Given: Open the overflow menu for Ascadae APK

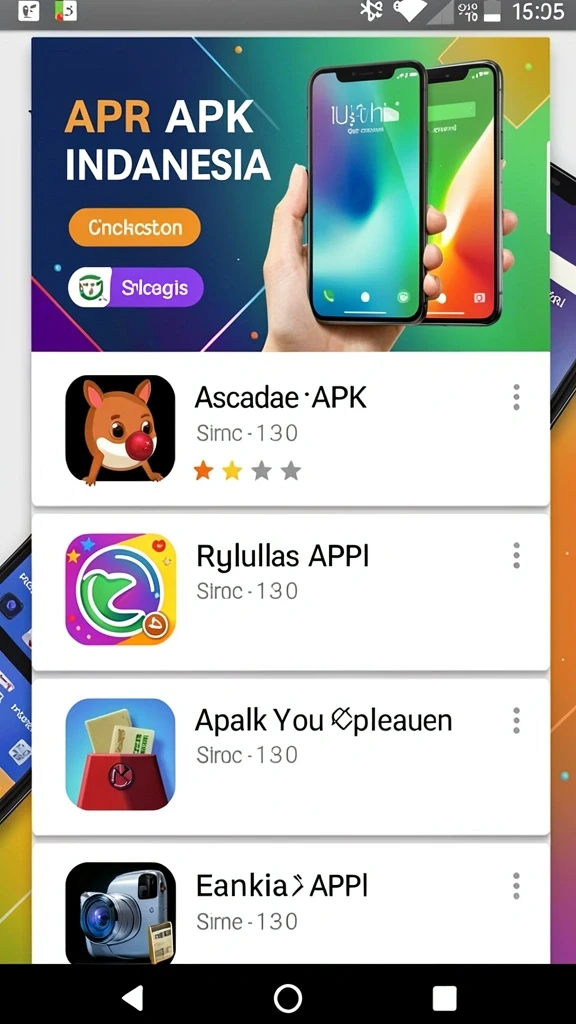Looking at the screenshot, I should (x=516, y=397).
